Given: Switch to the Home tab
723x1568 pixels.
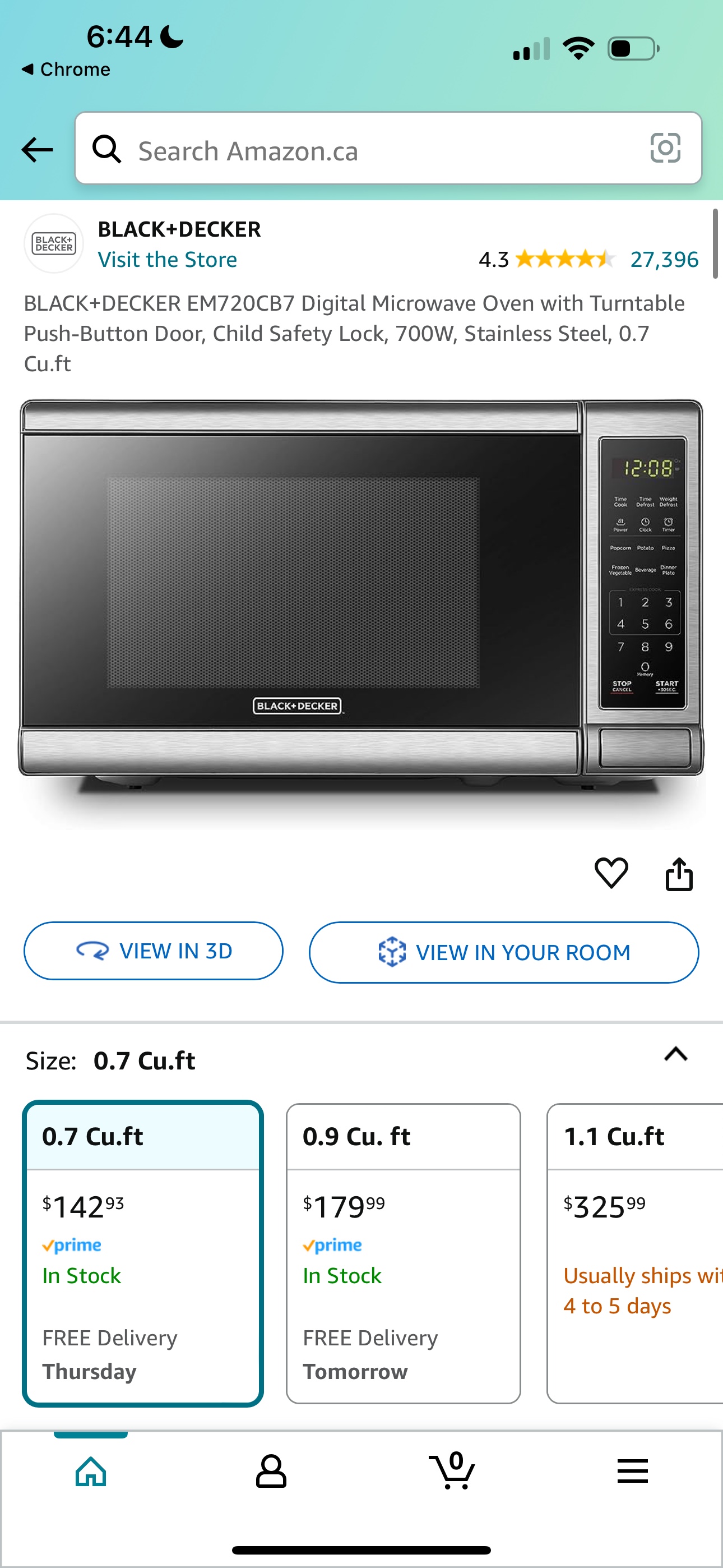Looking at the screenshot, I should pos(91,1472).
